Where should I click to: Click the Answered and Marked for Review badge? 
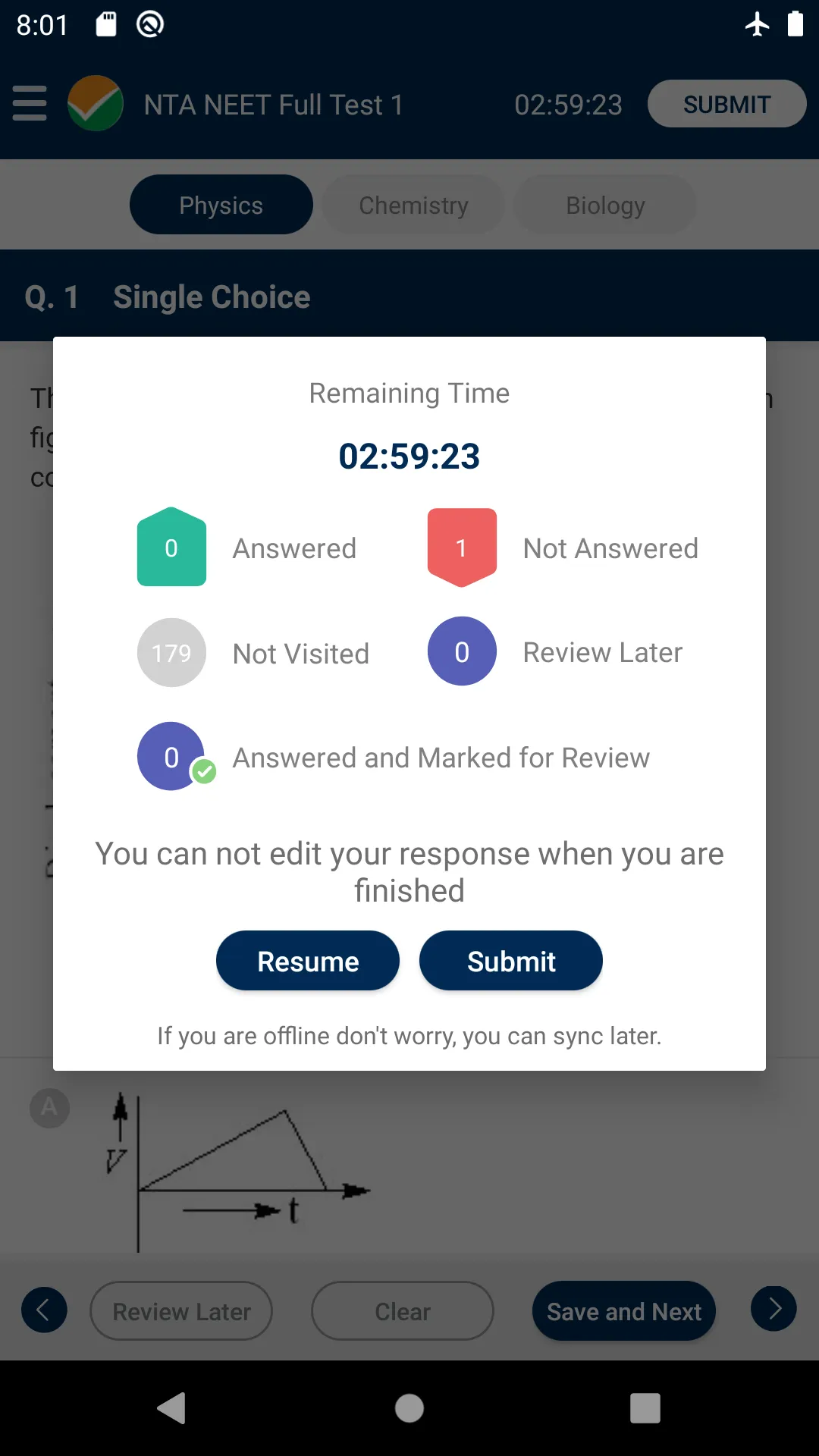tap(171, 756)
